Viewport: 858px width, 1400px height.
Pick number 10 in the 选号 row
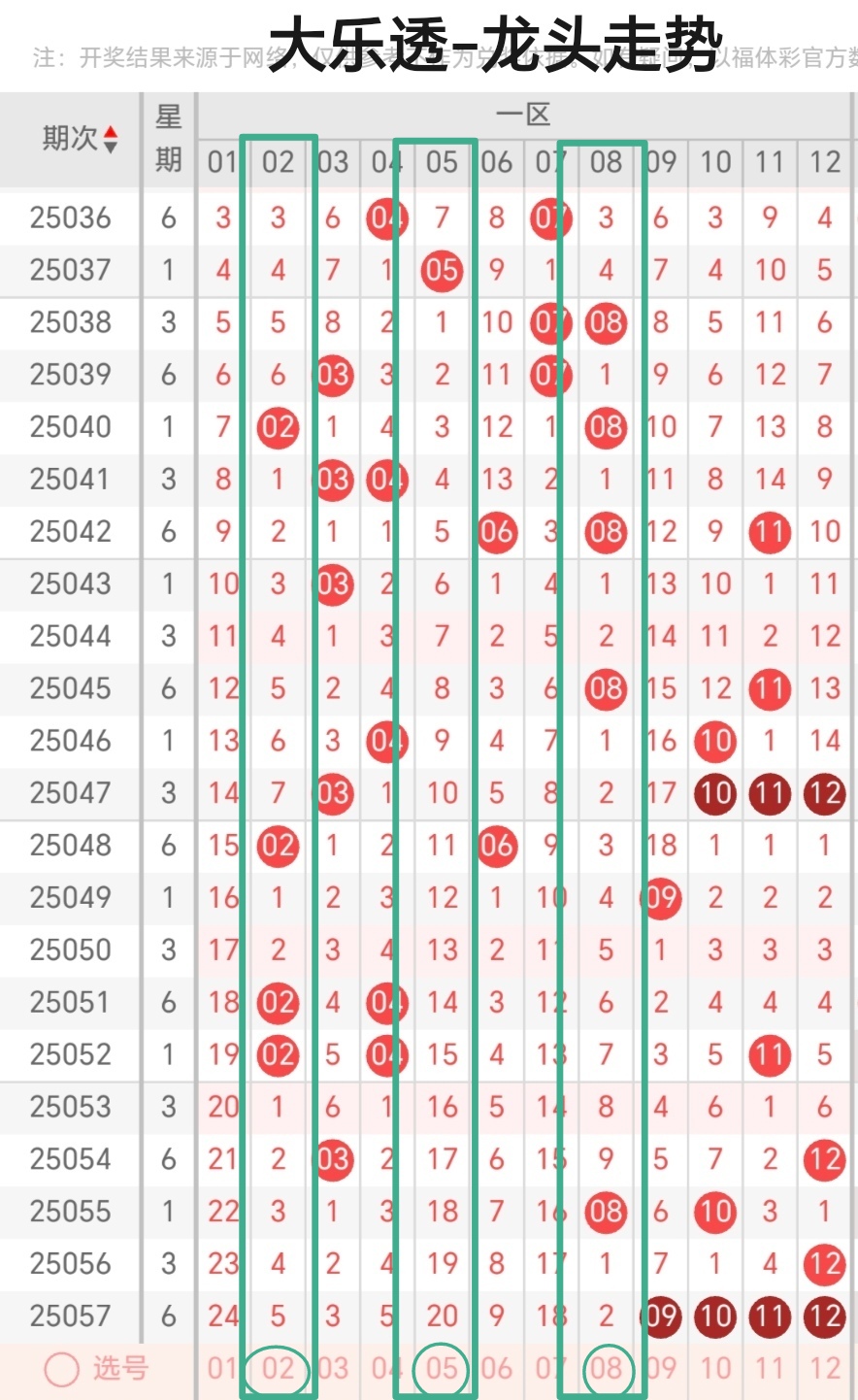(715, 1369)
